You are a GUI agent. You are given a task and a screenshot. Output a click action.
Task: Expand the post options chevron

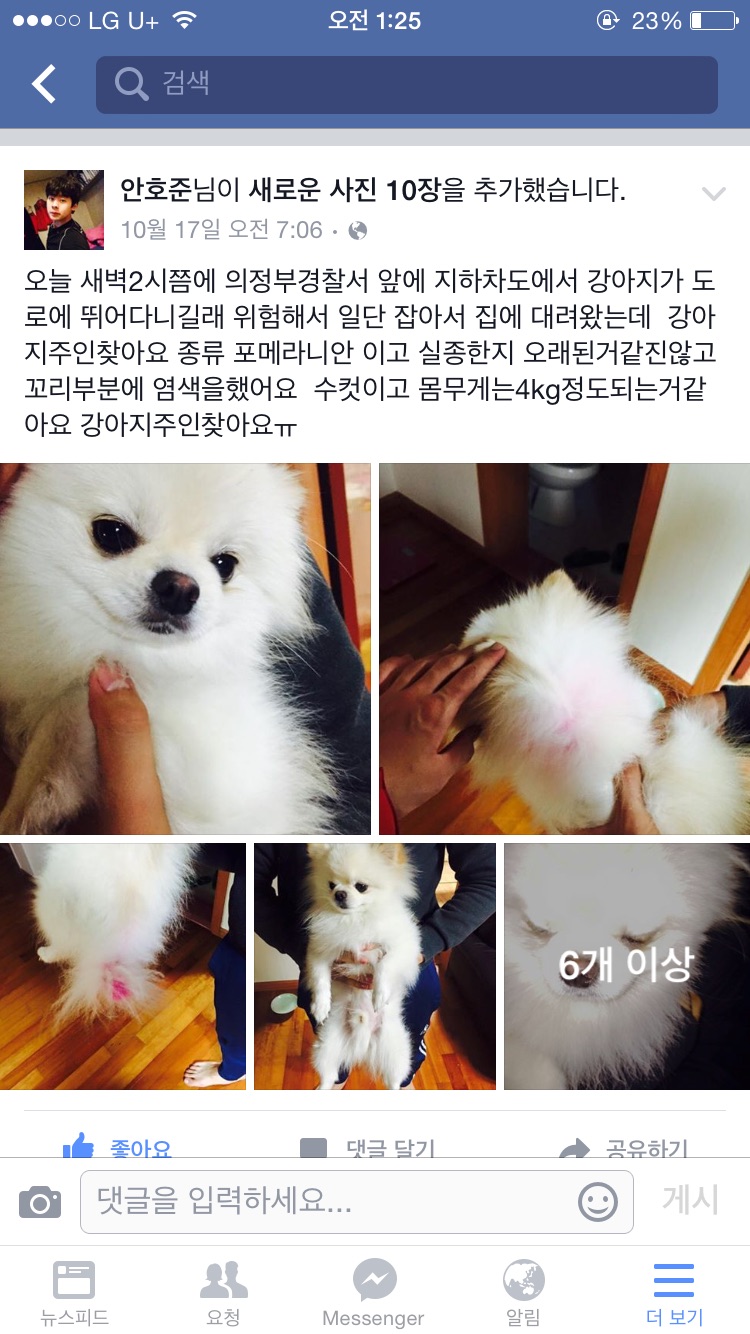[713, 194]
